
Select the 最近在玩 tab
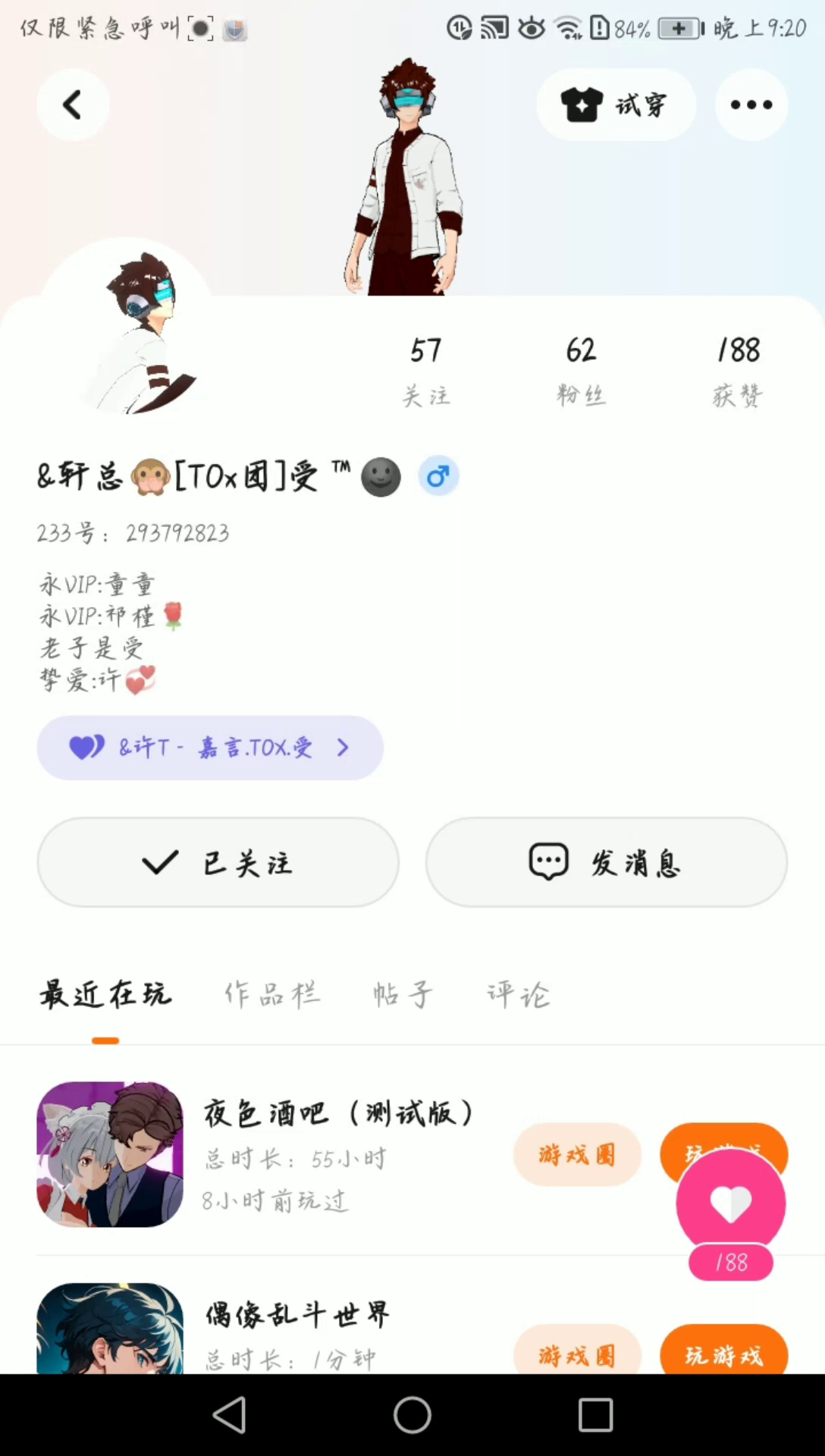(105, 994)
